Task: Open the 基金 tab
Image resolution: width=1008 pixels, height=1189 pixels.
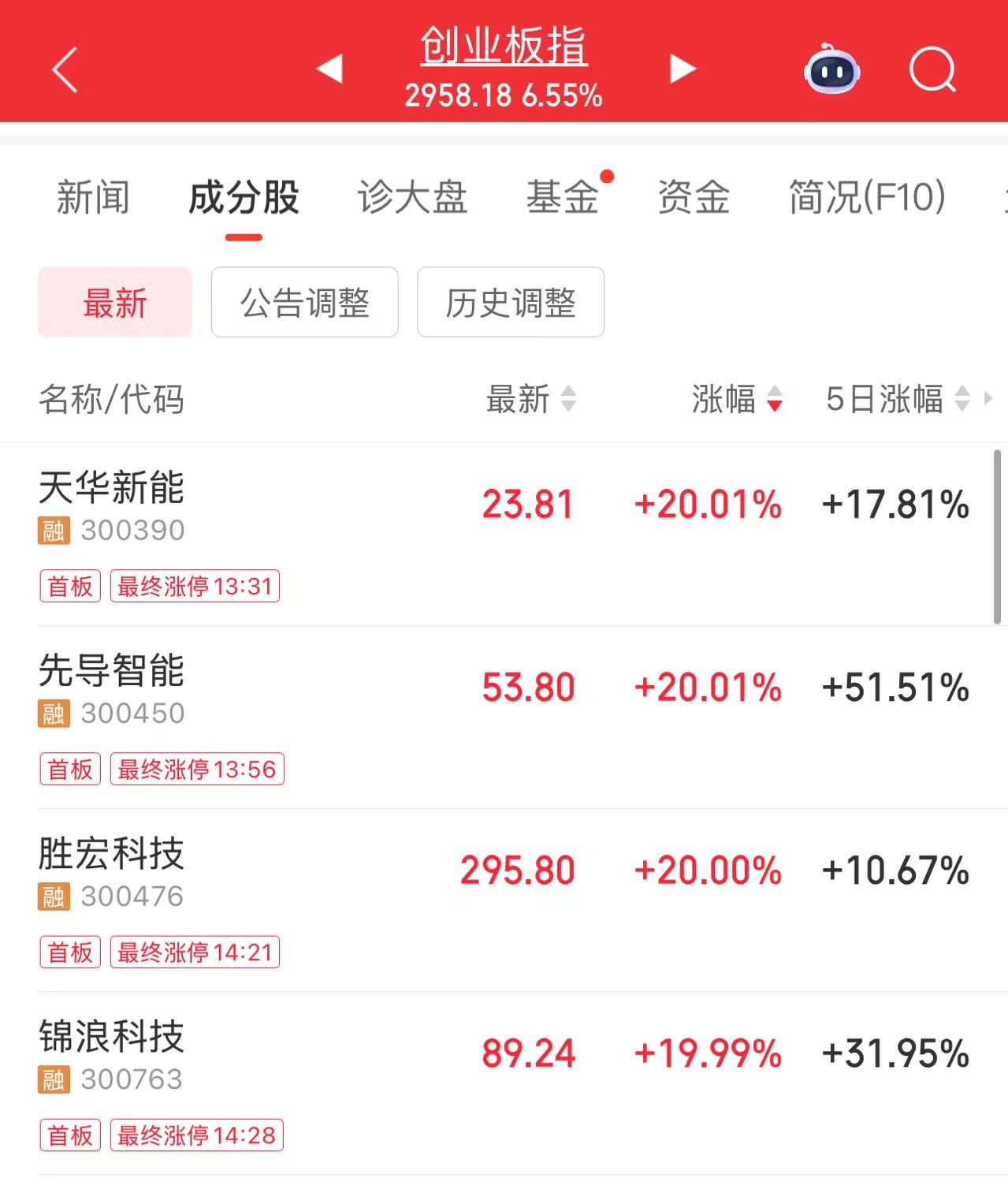Action: [x=563, y=197]
